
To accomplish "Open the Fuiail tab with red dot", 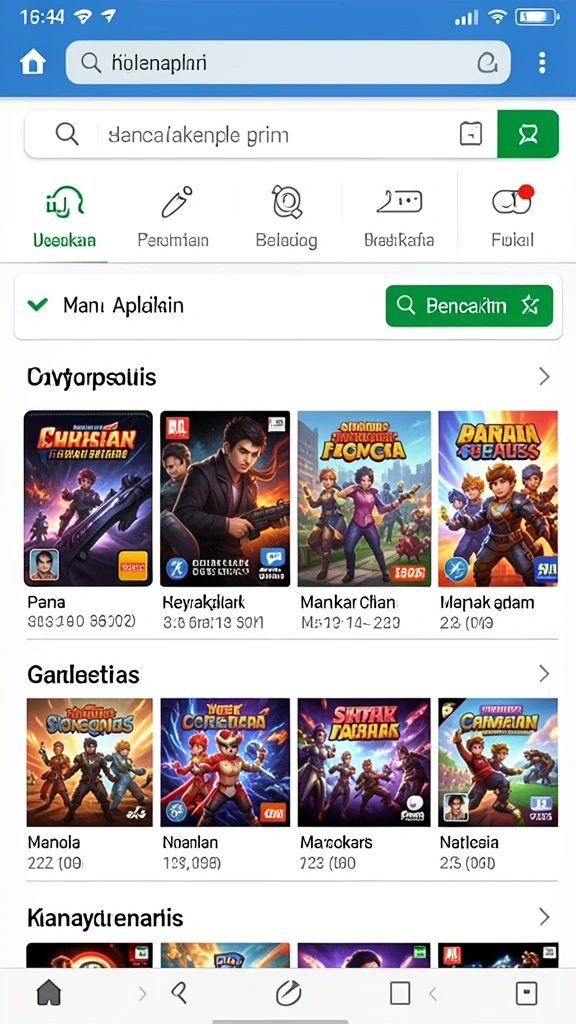I will click(513, 217).
